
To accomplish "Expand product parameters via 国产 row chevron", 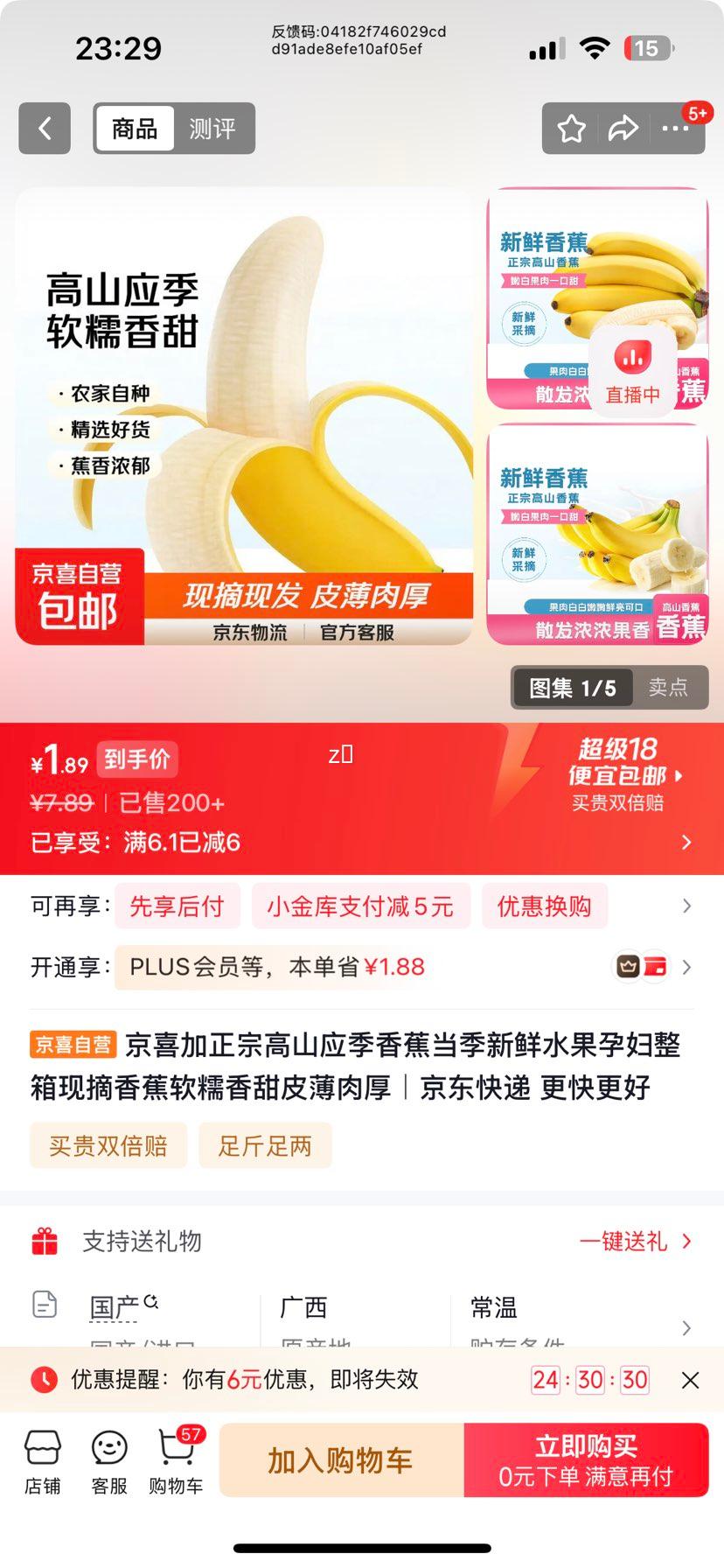I will (x=686, y=1327).
